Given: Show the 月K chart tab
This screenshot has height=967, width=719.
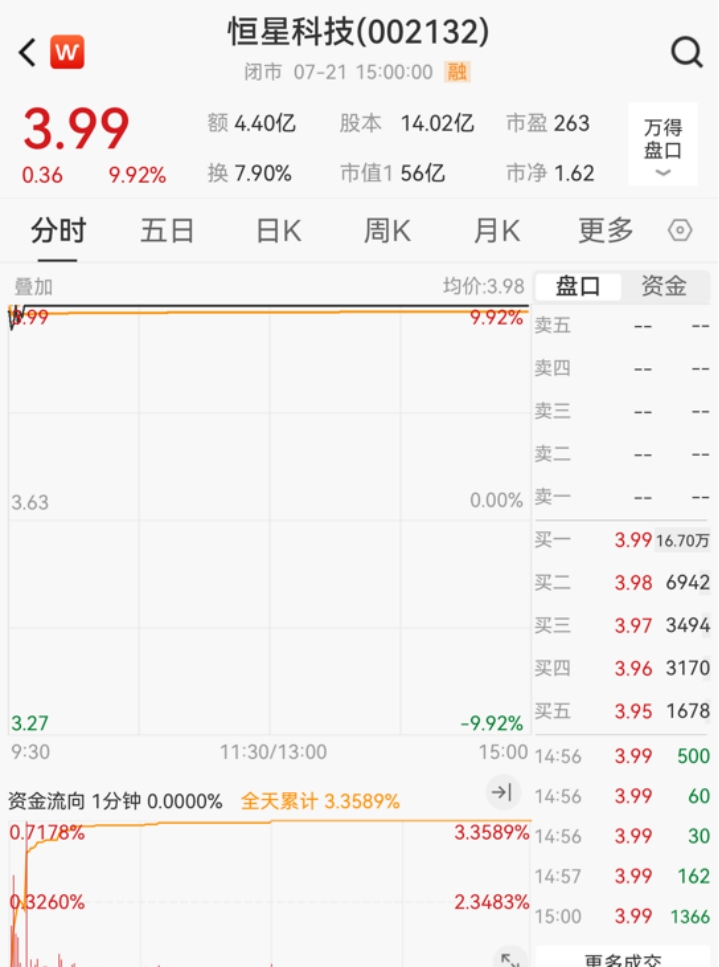Looking at the screenshot, I should [x=497, y=231].
